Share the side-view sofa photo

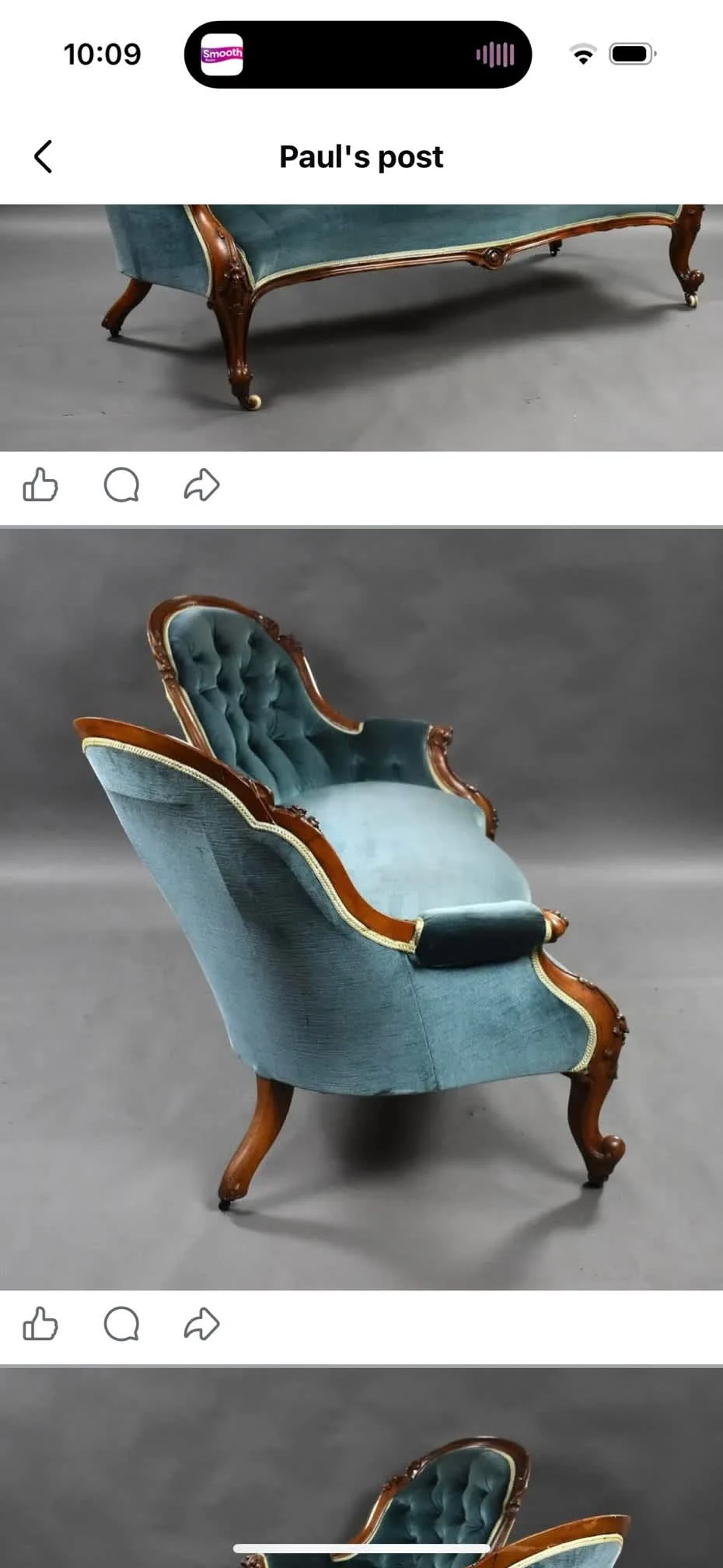tap(202, 1324)
